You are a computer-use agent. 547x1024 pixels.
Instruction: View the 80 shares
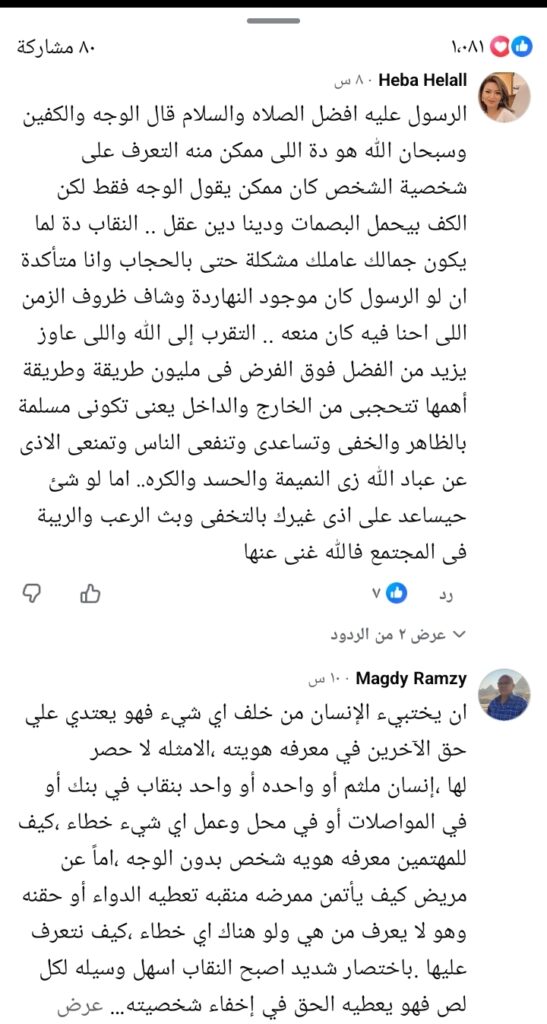tap(55, 48)
